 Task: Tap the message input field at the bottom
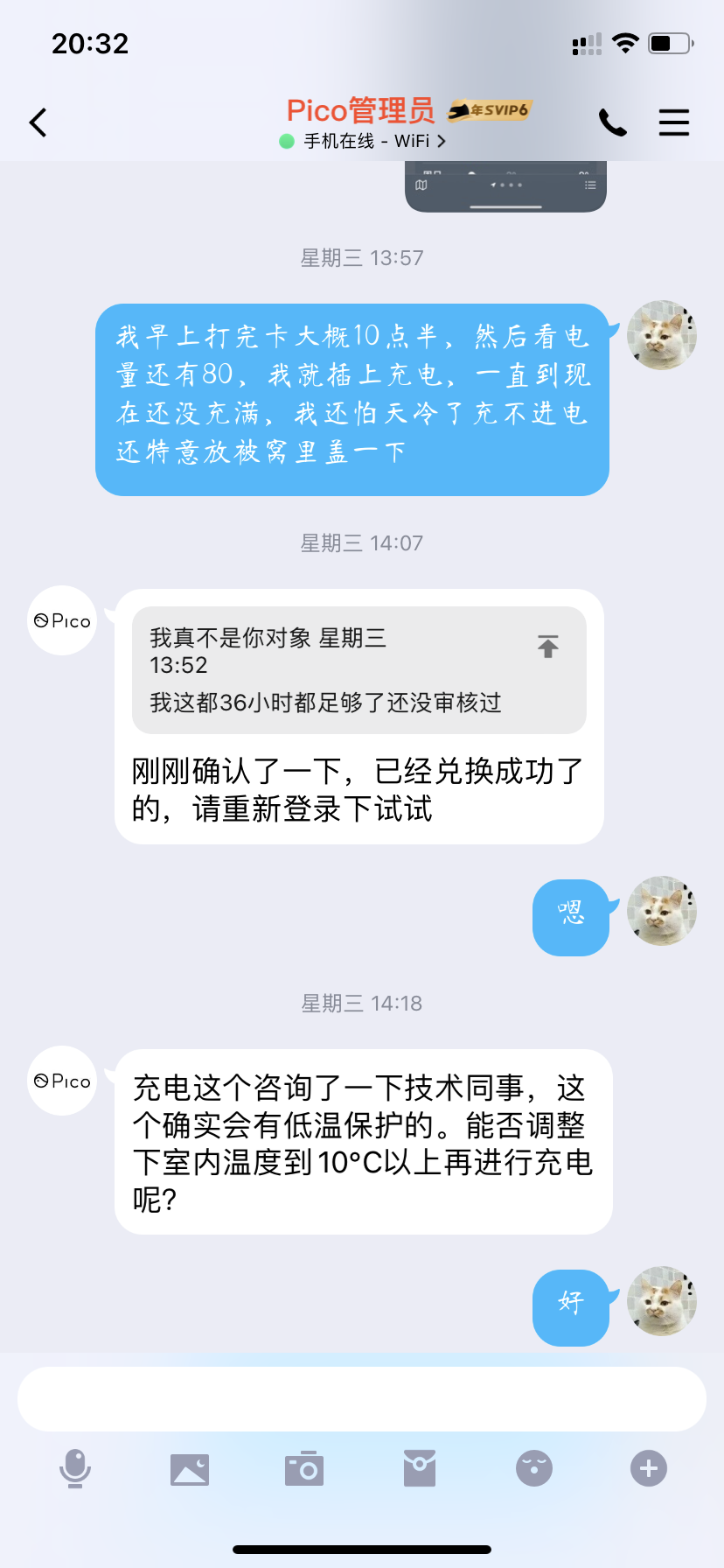tap(362, 1398)
